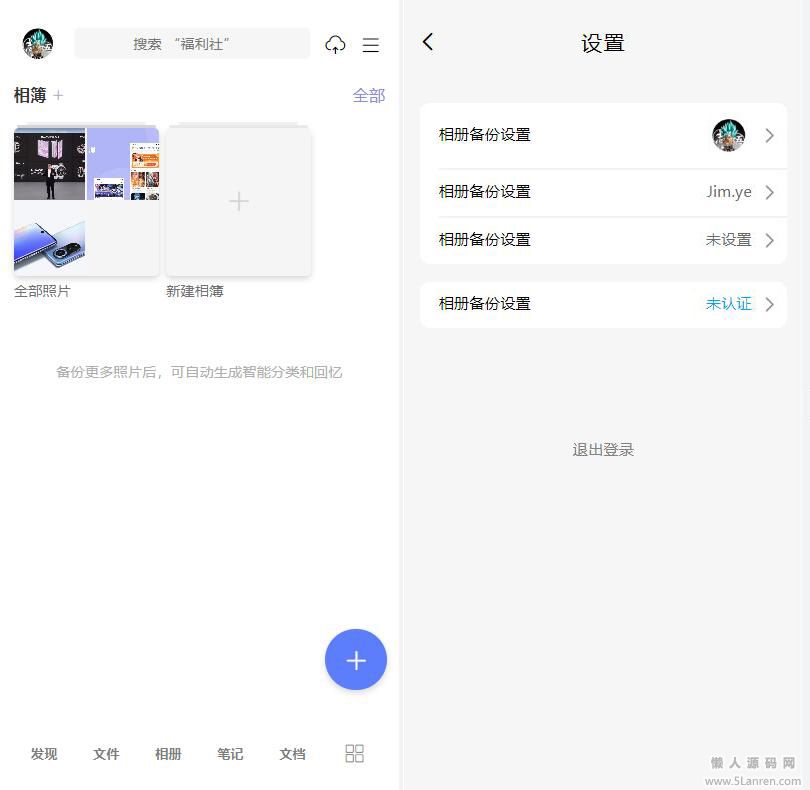Image resolution: width=810 pixels, height=790 pixels.
Task: Add album via plus next to 相簿
Action: click(x=58, y=95)
